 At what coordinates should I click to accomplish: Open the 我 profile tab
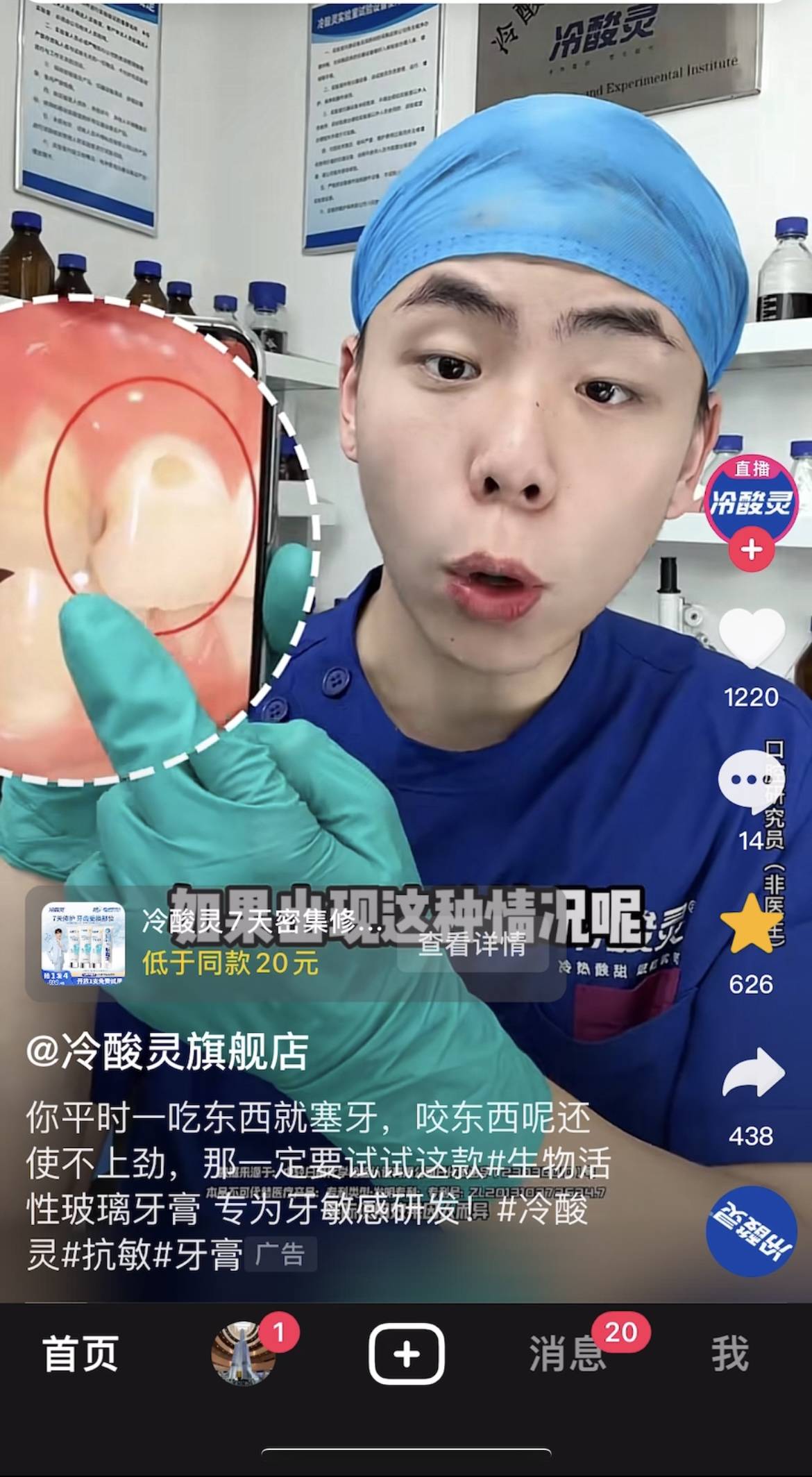(730, 1353)
